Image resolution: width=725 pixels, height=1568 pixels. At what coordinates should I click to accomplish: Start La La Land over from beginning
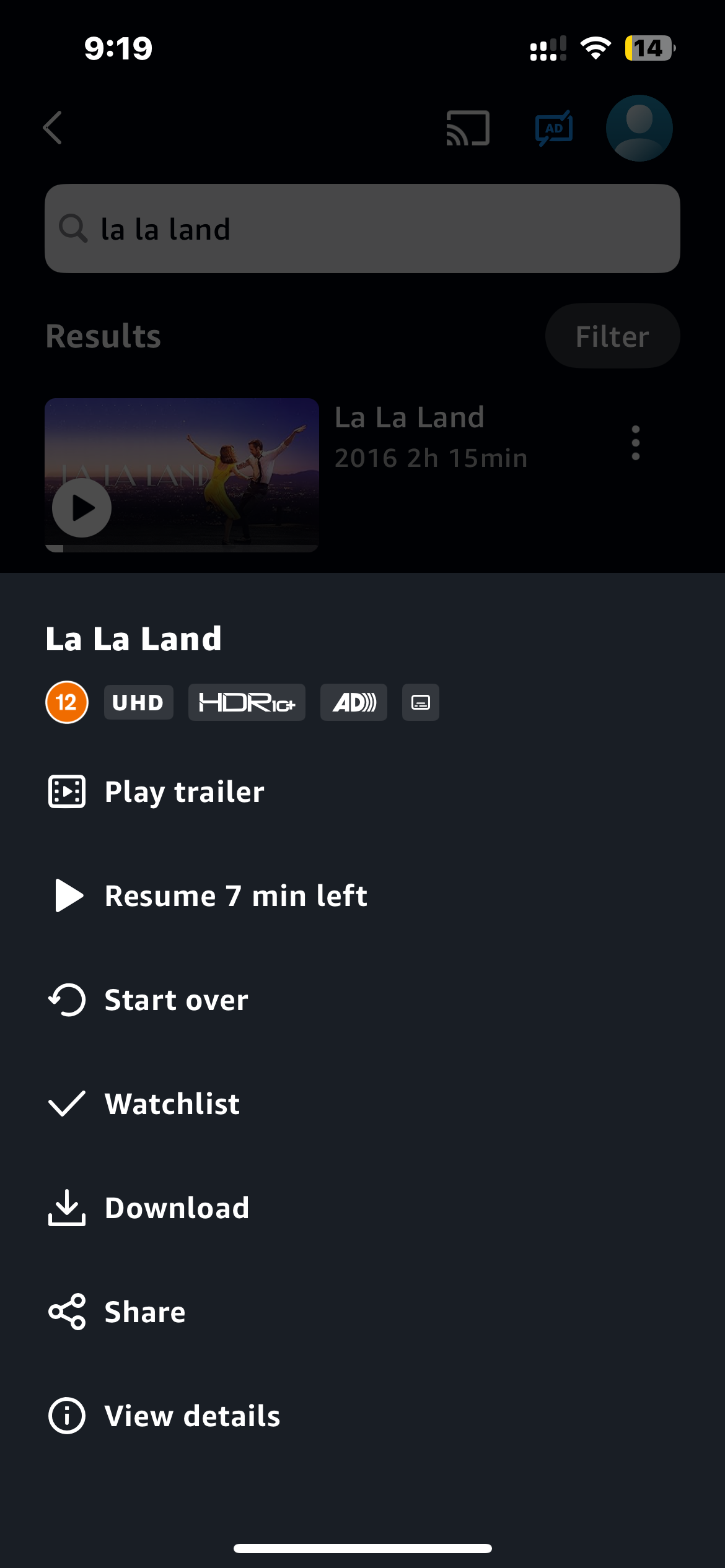[176, 1000]
